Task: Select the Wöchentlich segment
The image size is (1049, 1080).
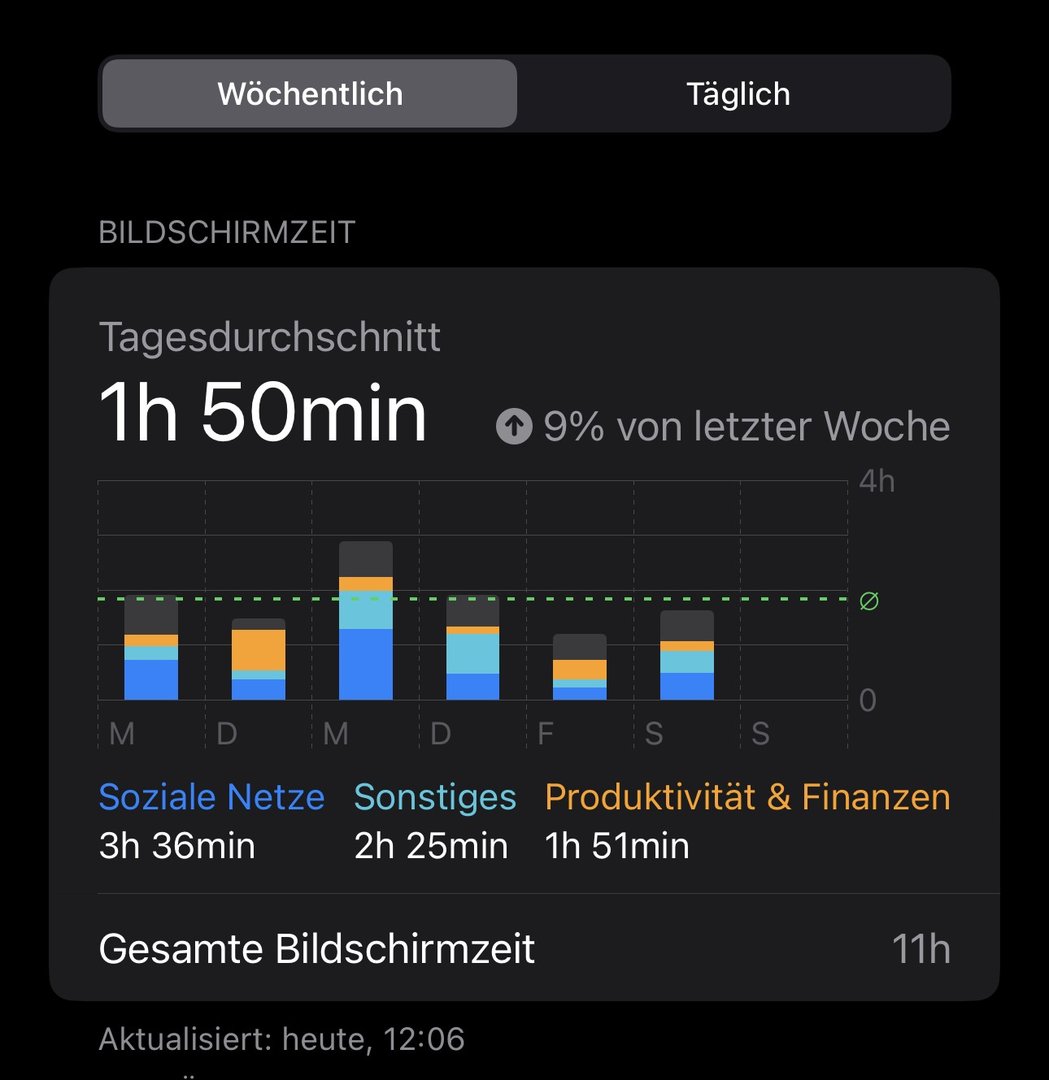Action: pos(310,94)
